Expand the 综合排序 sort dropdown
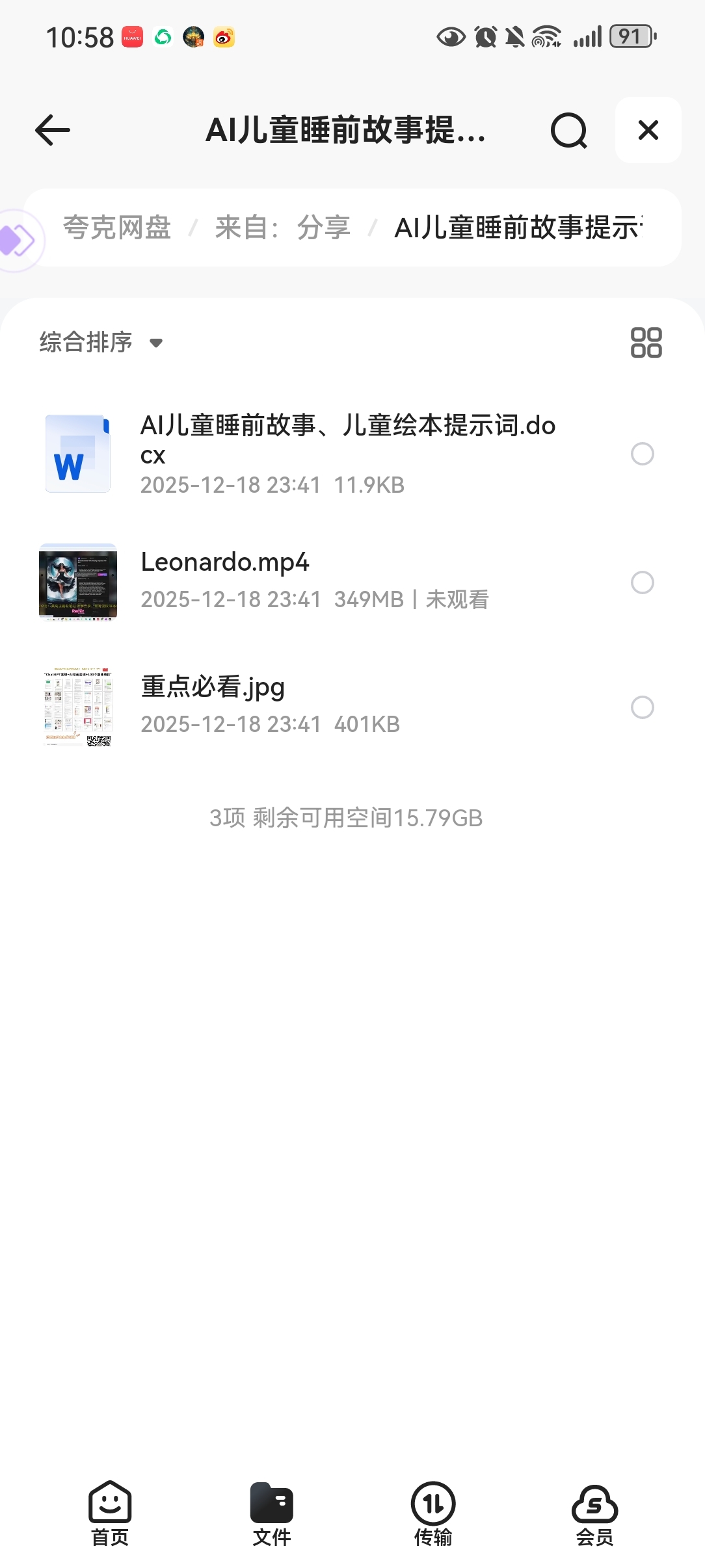 tap(101, 342)
